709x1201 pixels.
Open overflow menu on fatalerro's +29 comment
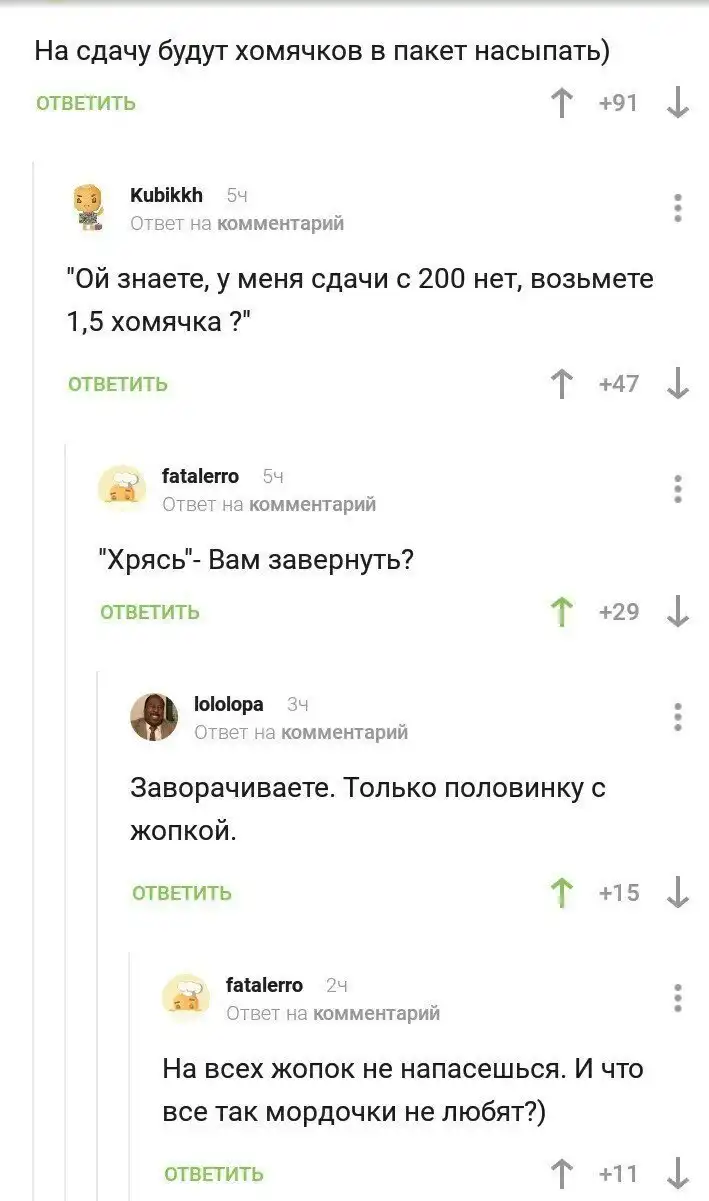pos(677,489)
